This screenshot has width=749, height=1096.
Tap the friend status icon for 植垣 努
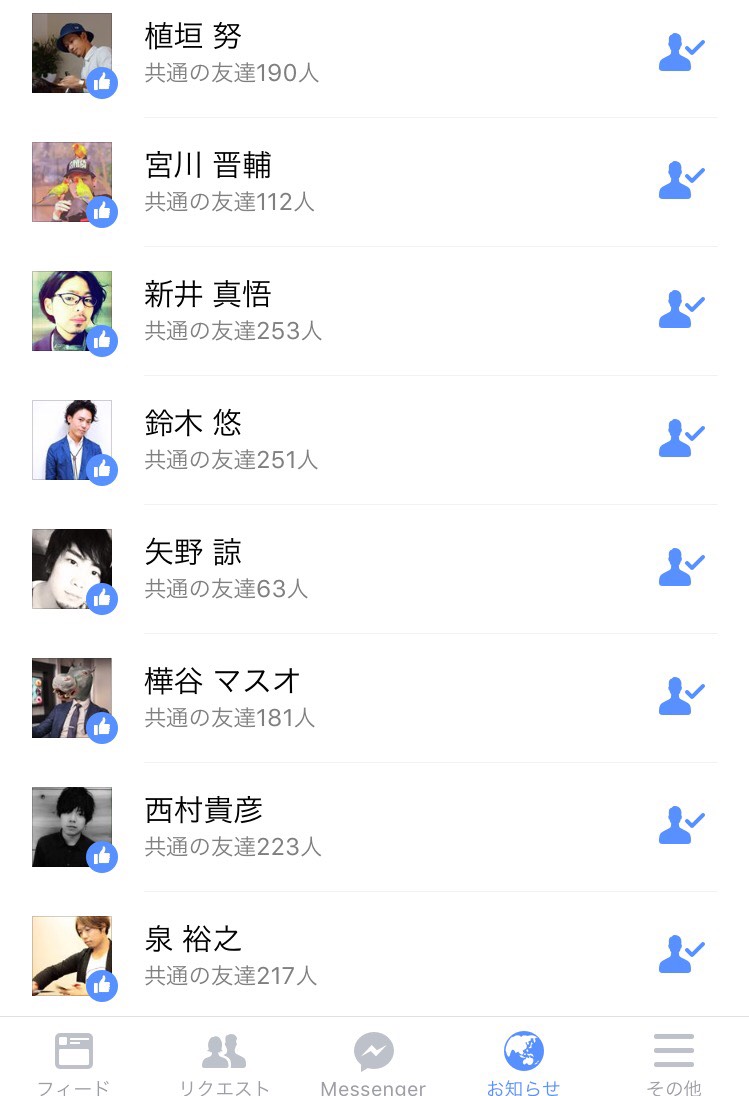tap(682, 53)
